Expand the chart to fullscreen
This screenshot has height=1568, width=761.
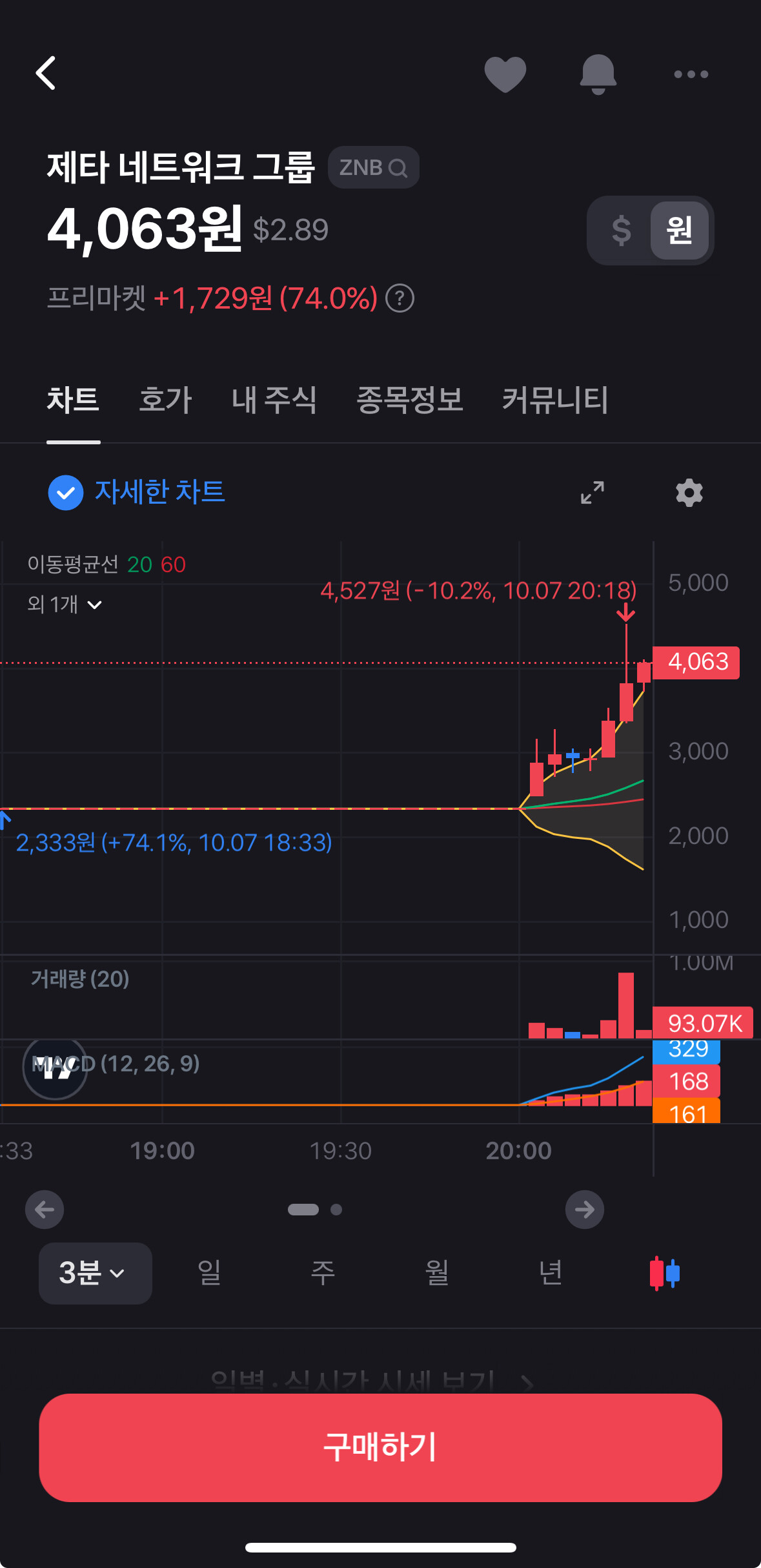(x=592, y=493)
